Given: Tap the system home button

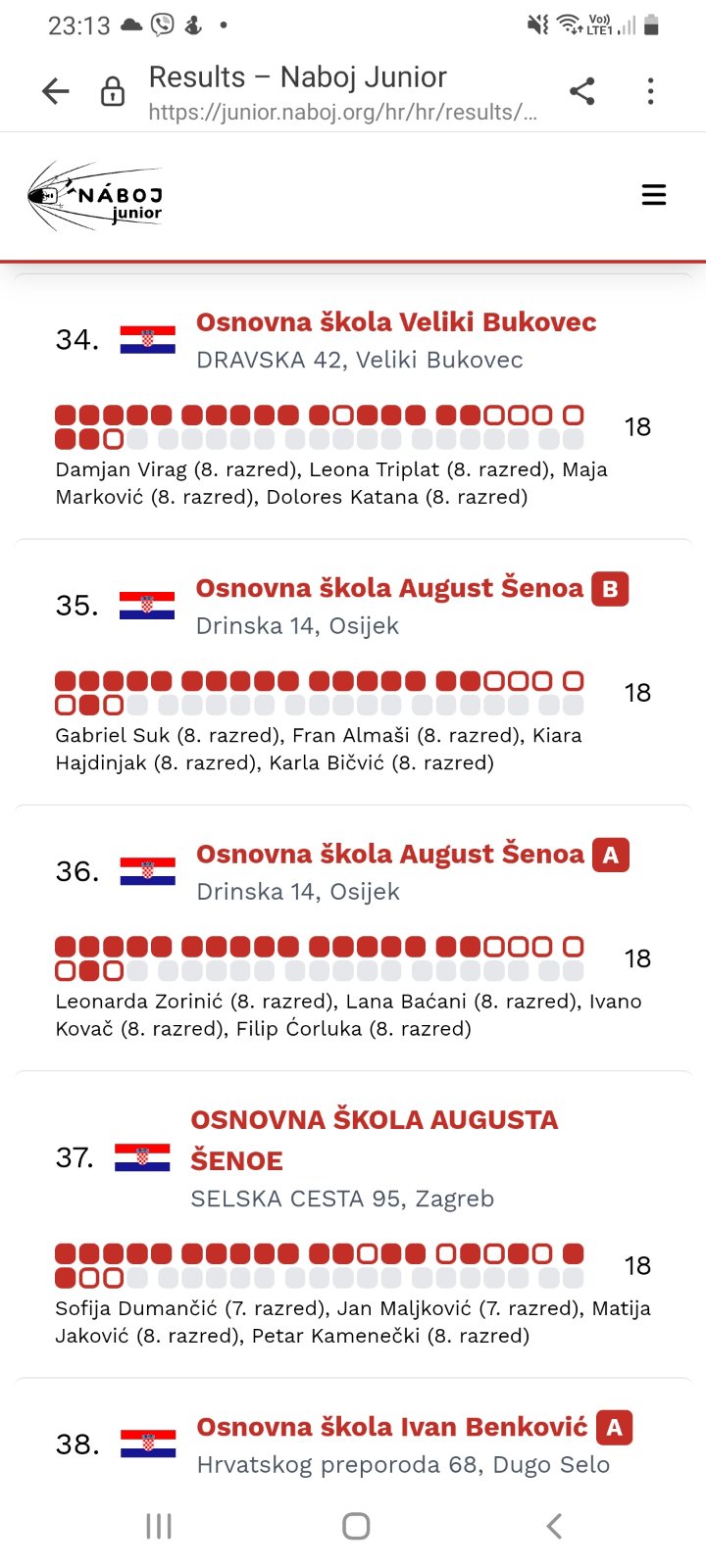Looking at the screenshot, I should coord(356,1526).
